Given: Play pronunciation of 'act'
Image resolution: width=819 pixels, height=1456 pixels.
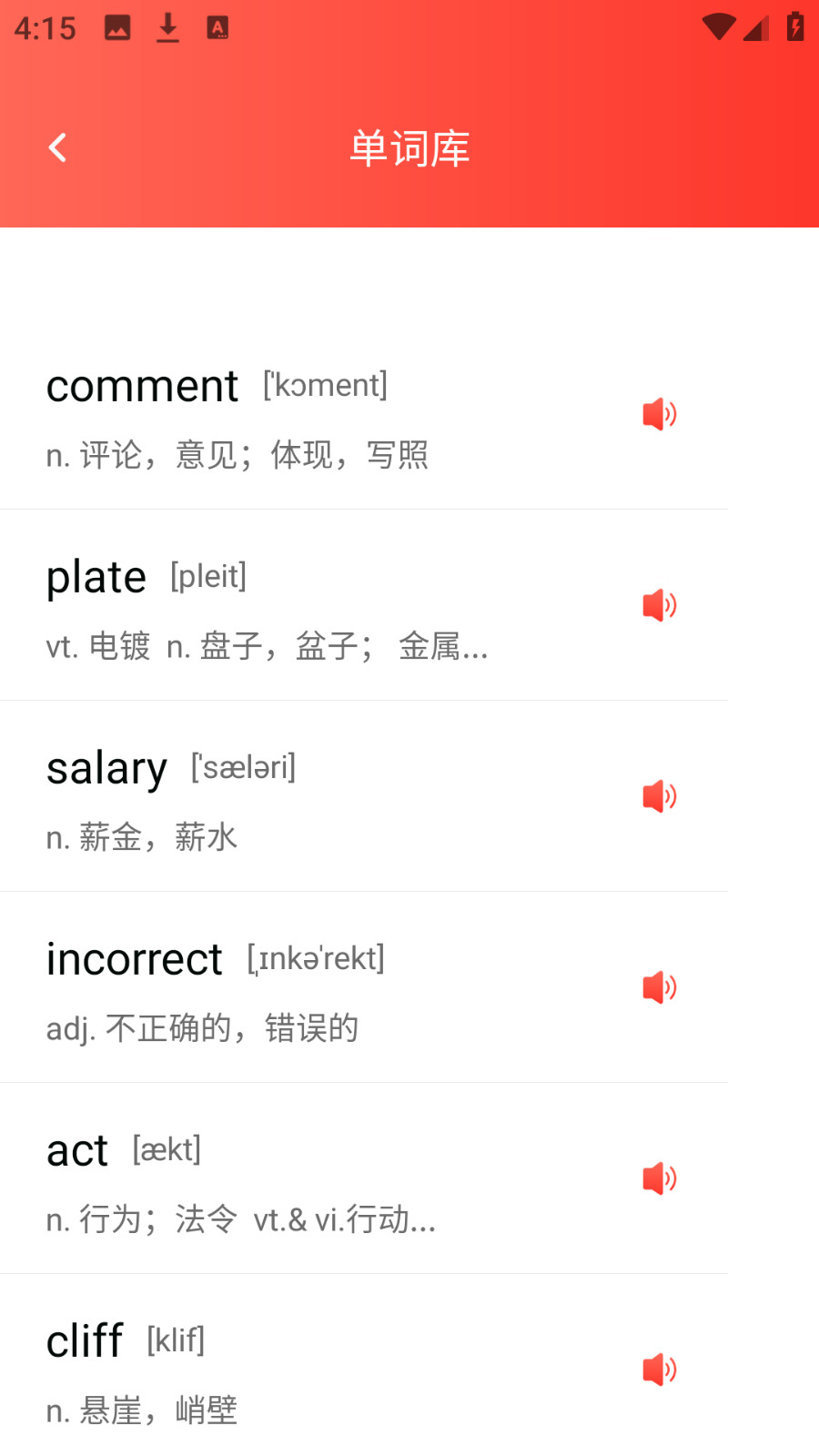Looking at the screenshot, I should 659,1178.
